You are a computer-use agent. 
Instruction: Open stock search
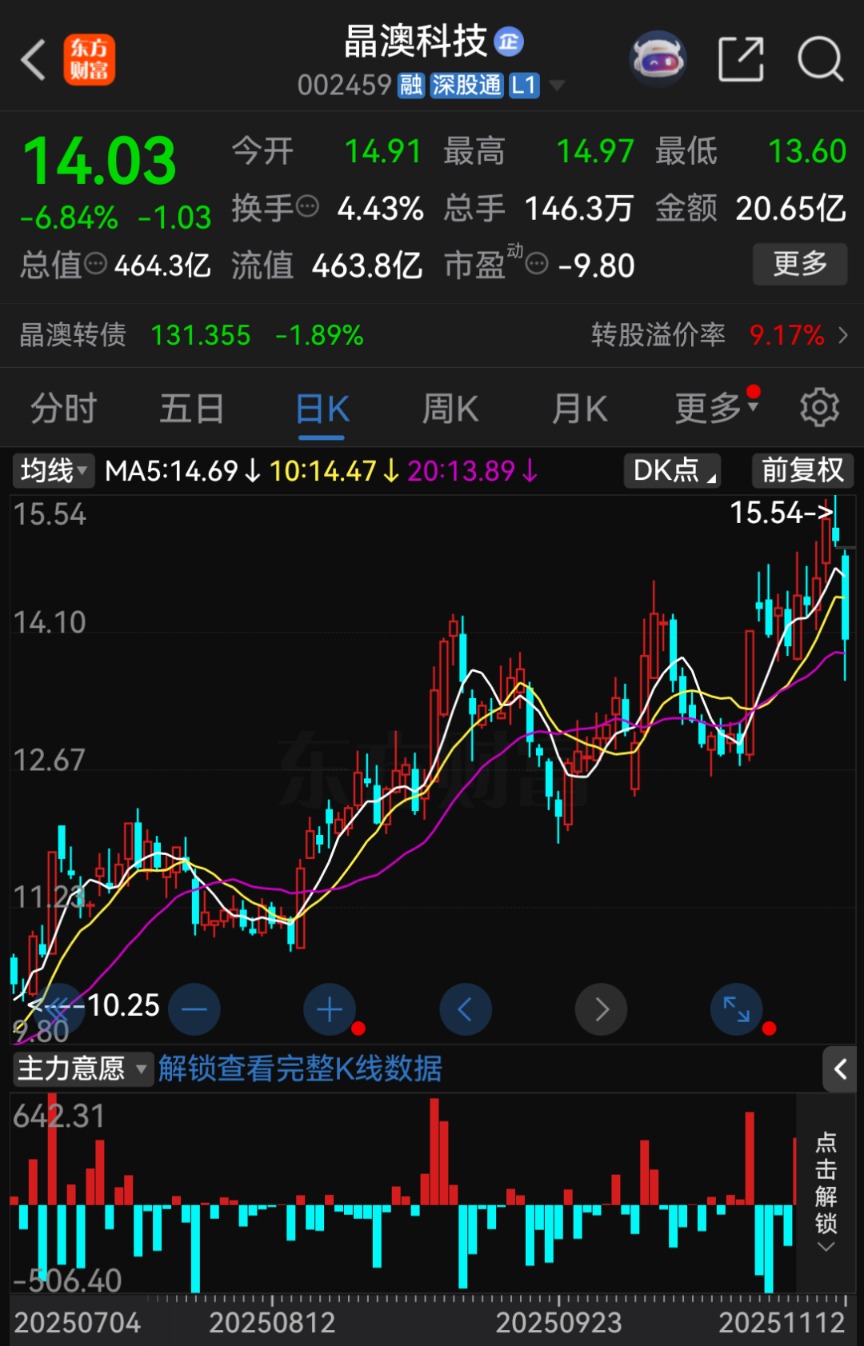[820, 60]
